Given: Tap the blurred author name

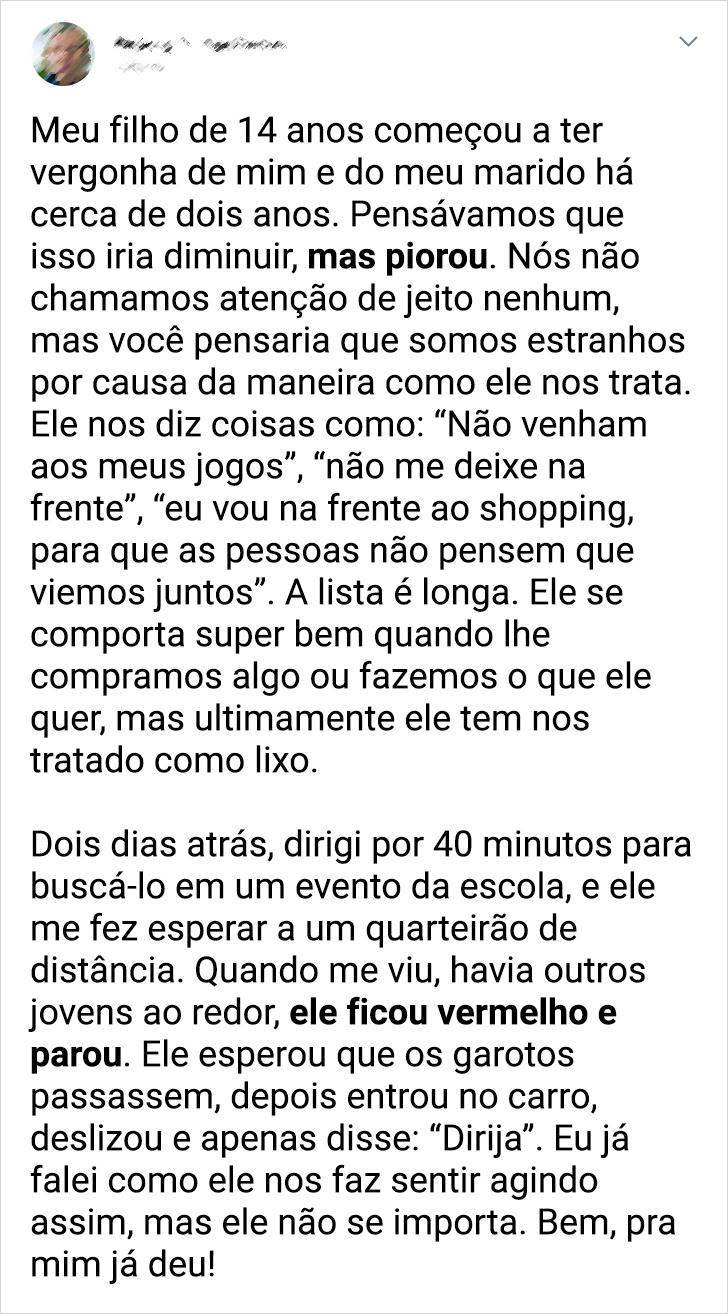Looking at the screenshot, I should [x=201, y=44].
